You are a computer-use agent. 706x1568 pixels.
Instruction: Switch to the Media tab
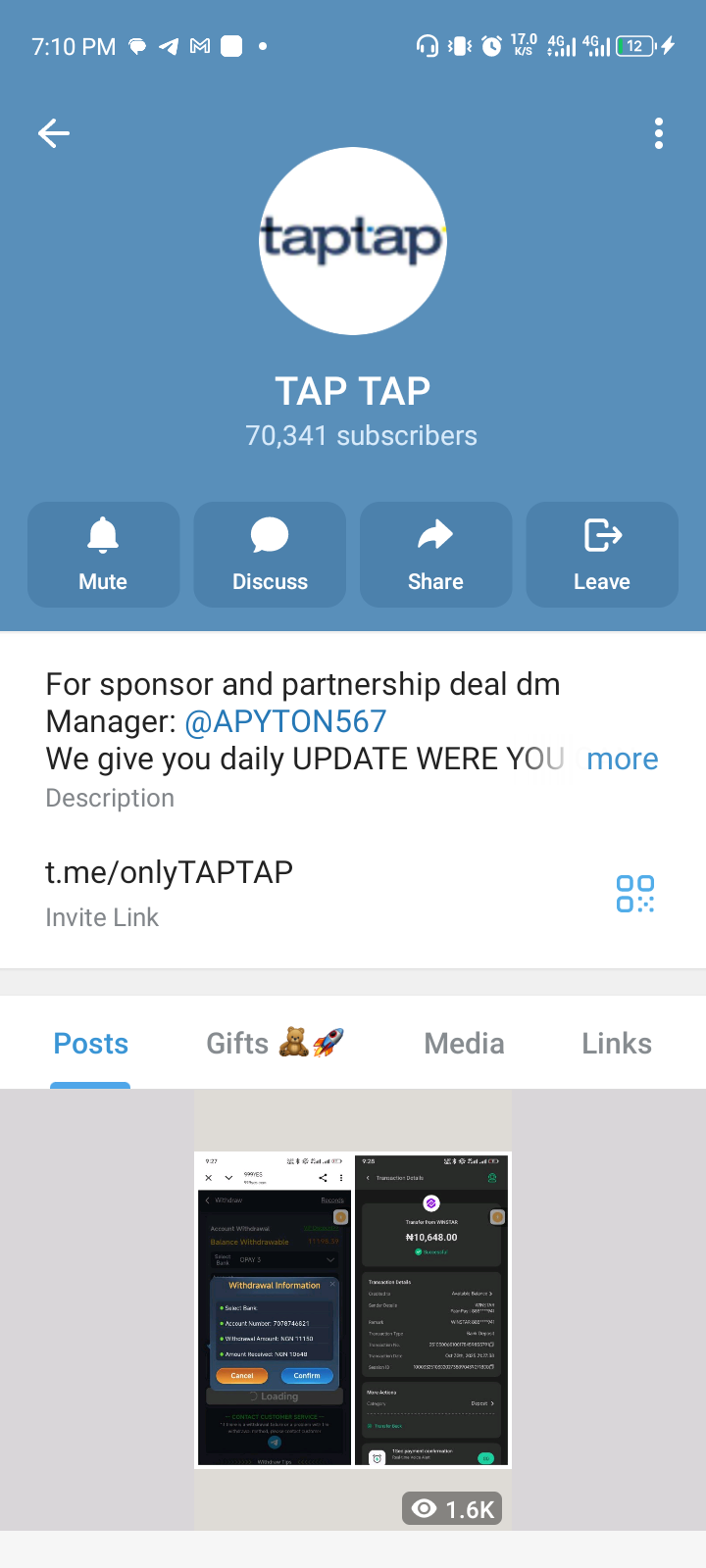464,1044
